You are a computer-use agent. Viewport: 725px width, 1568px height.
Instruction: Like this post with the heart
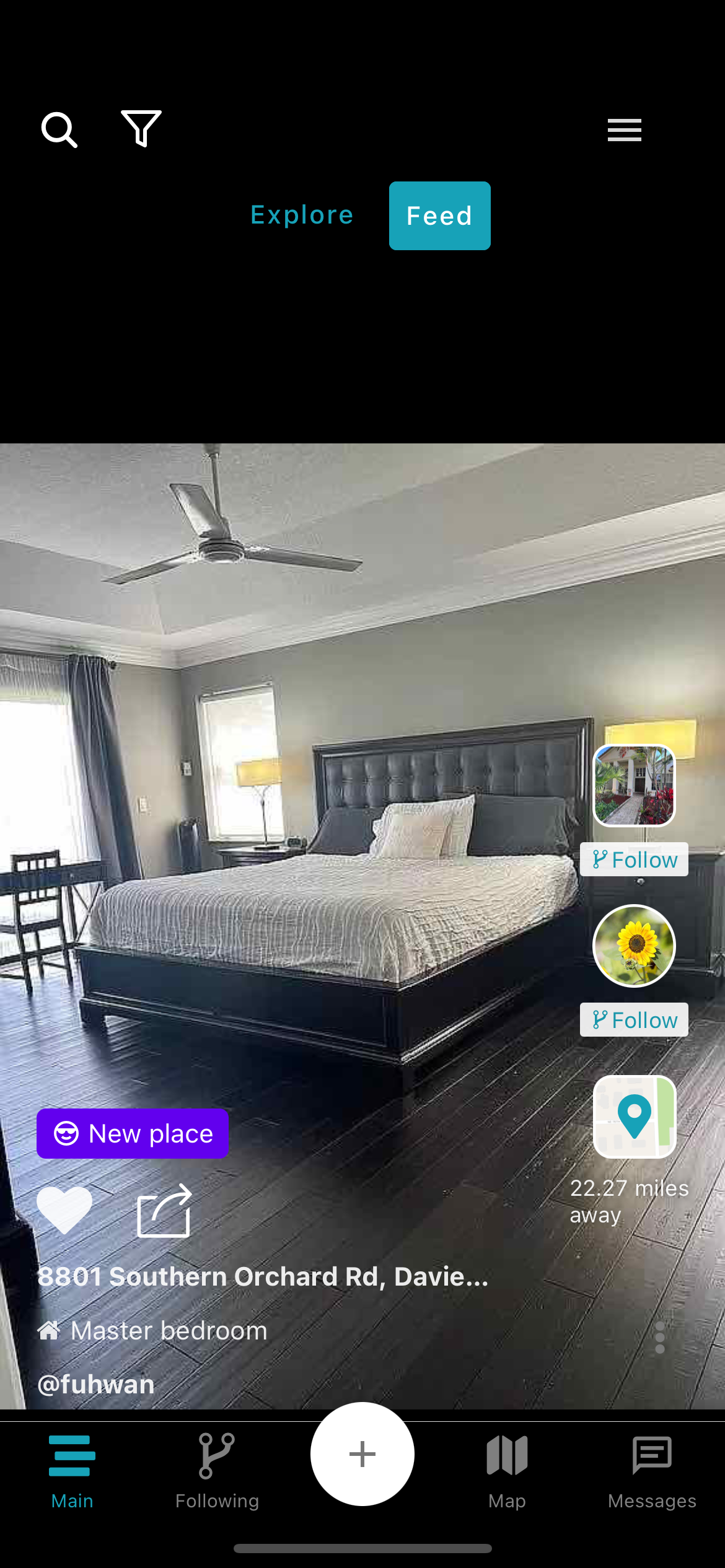click(x=64, y=1209)
